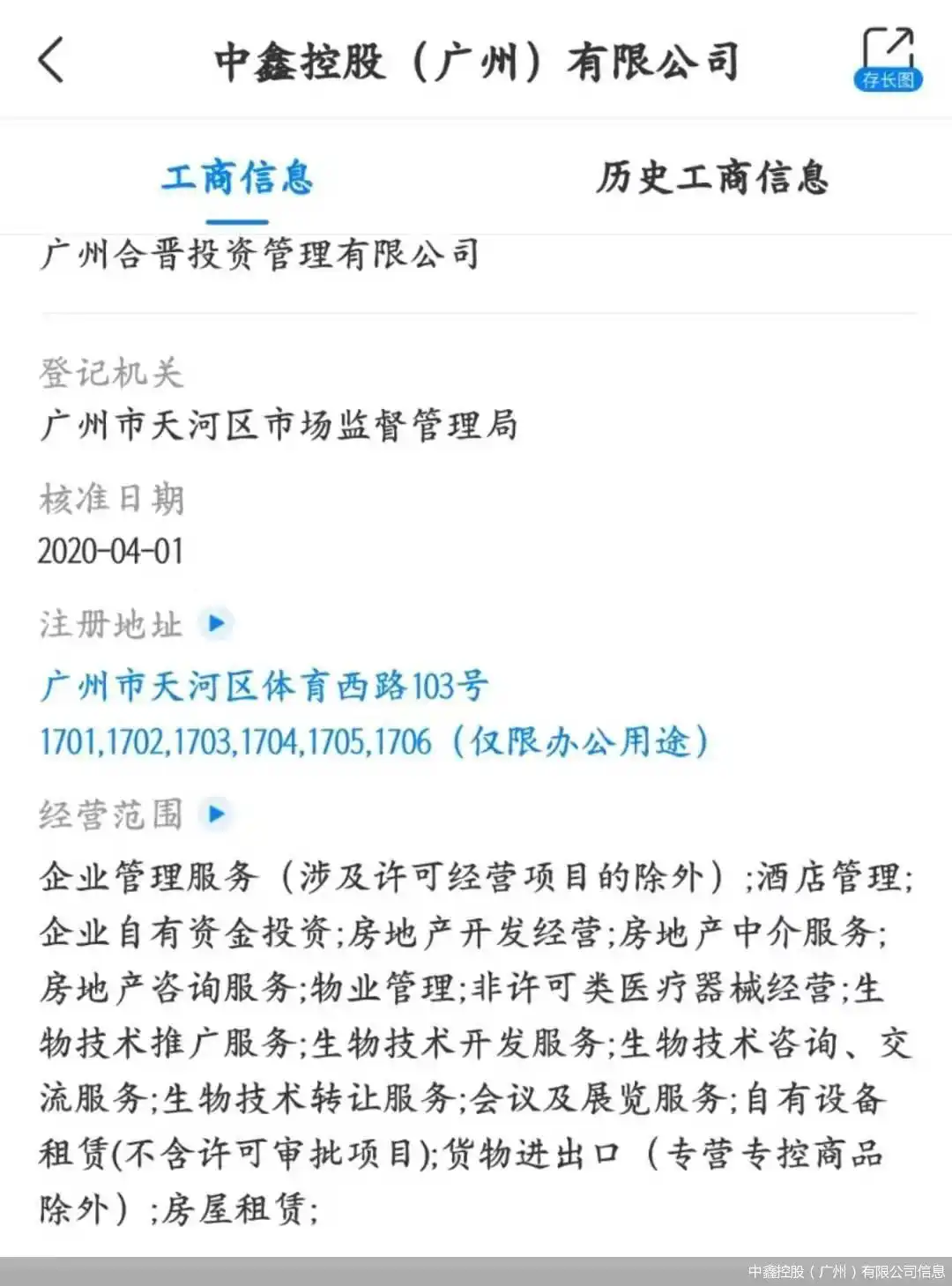Switch to the 历史工商信息 tab

[x=712, y=177]
